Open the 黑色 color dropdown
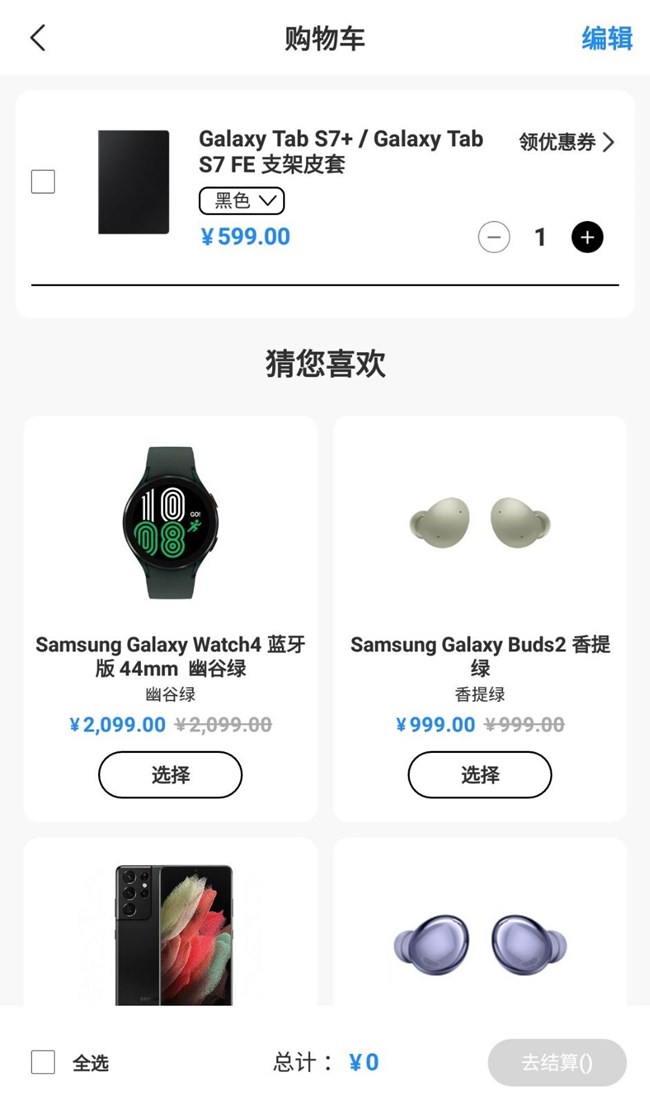This screenshot has height=1119, width=650. tap(242, 201)
